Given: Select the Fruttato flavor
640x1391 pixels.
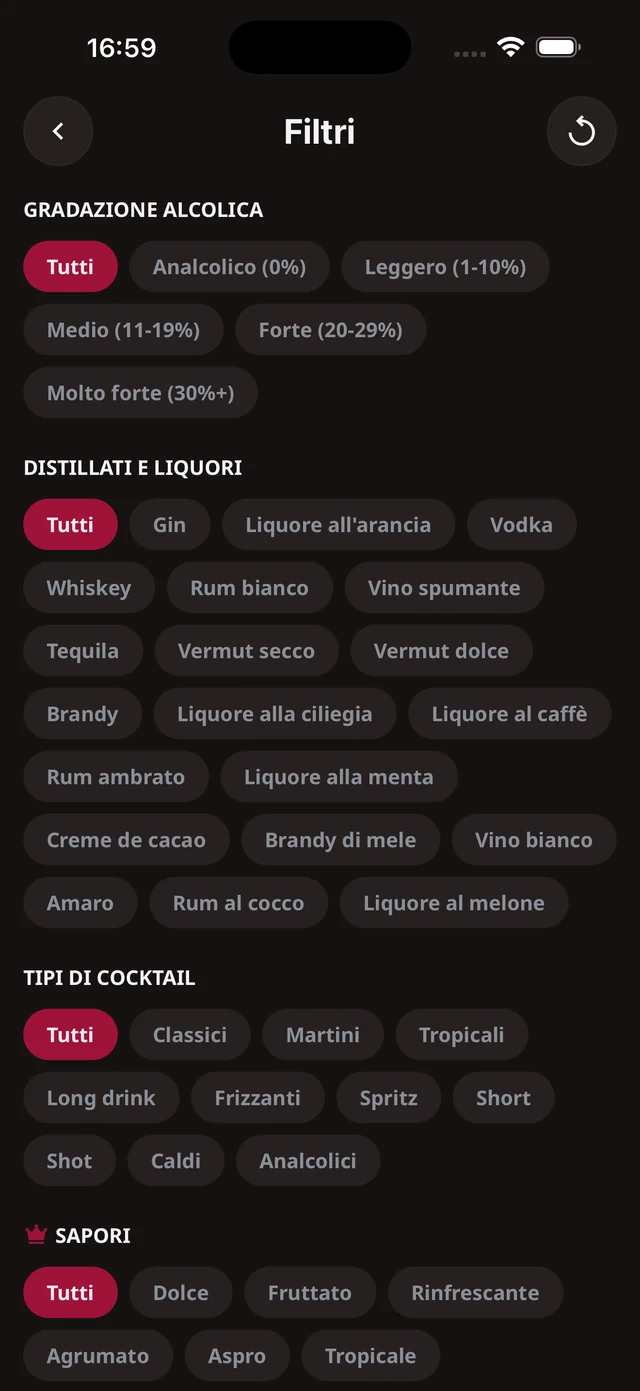Looking at the screenshot, I should tap(310, 1293).
